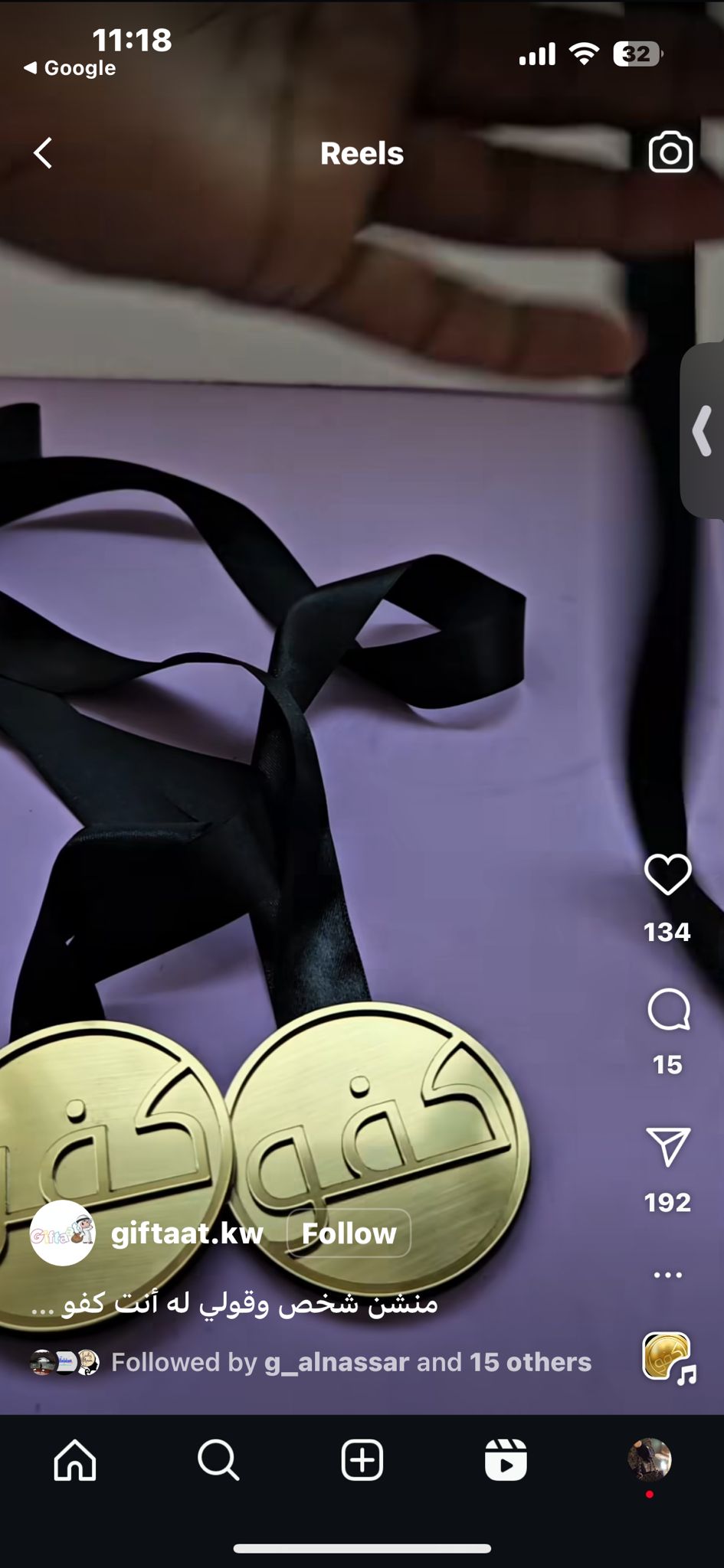Switch to the Reels tab
Image resolution: width=724 pixels, height=1568 pixels.
tap(506, 1460)
